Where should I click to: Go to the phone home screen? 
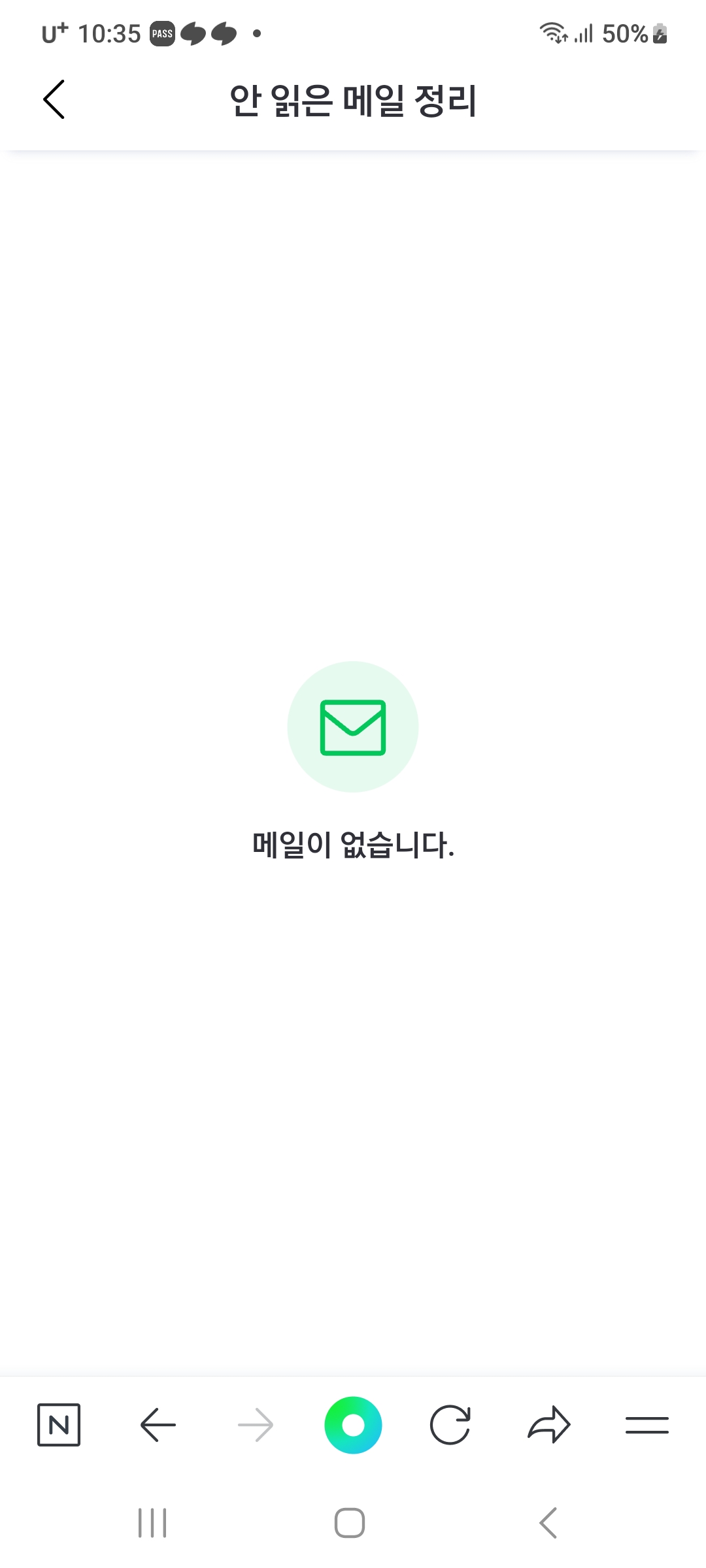click(x=350, y=1523)
